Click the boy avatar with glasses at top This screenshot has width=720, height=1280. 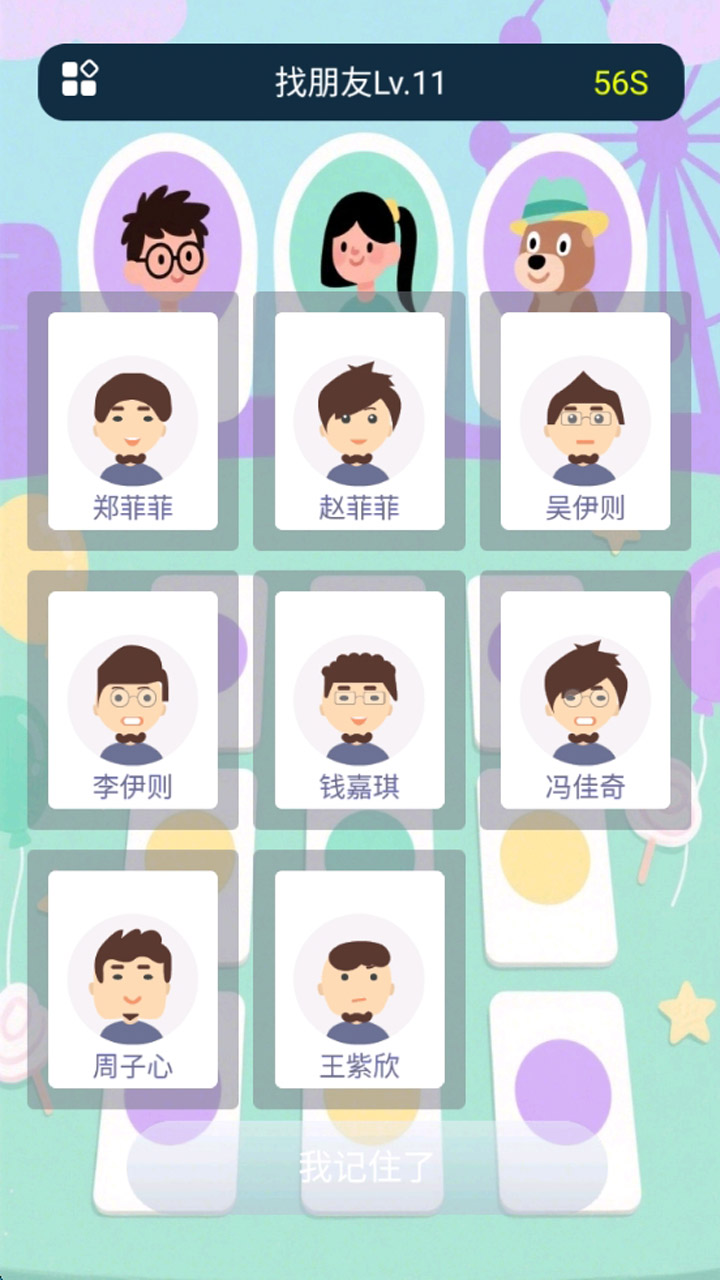click(x=167, y=238)
